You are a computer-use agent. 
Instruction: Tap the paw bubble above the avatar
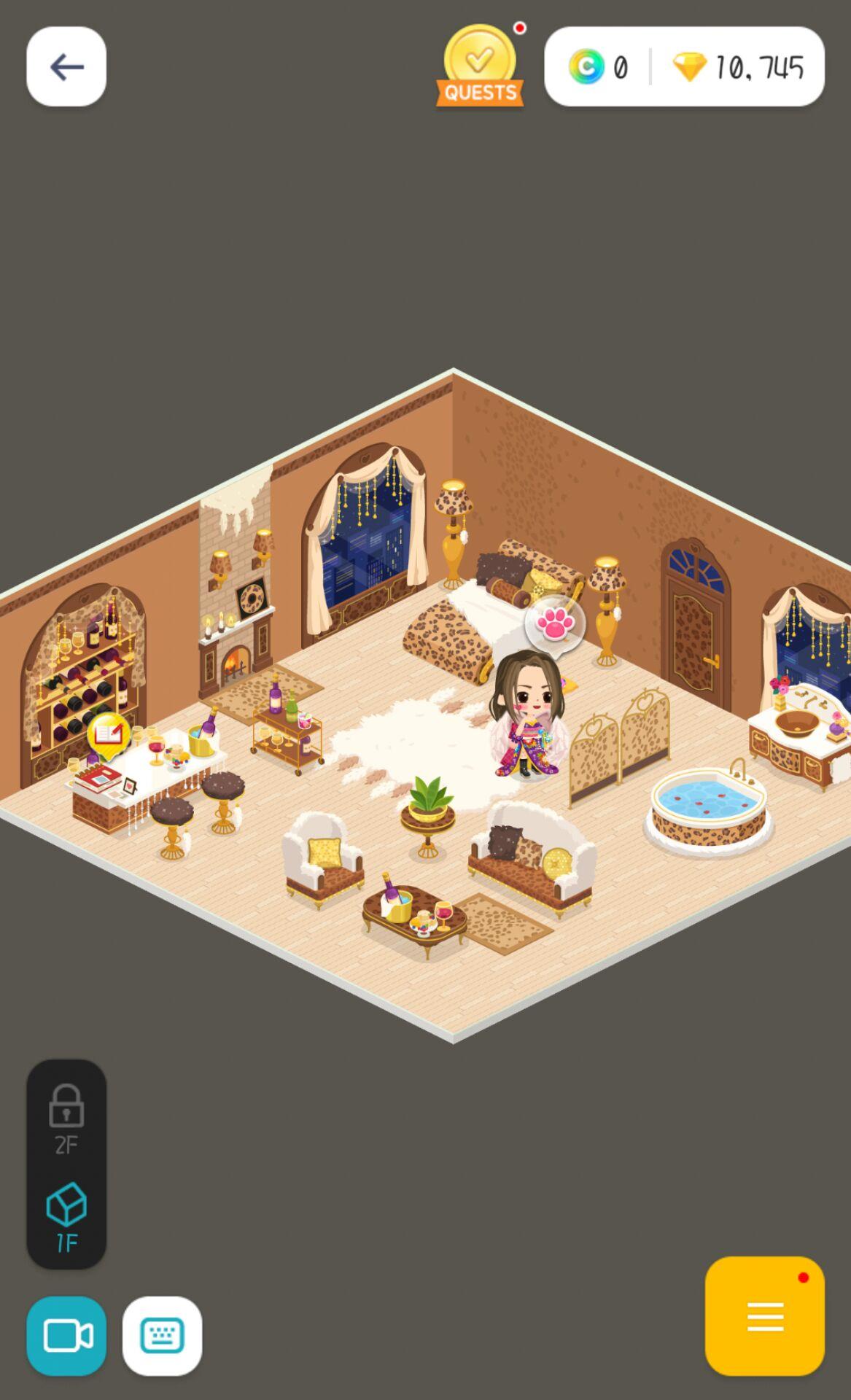[x=556, y=623]
